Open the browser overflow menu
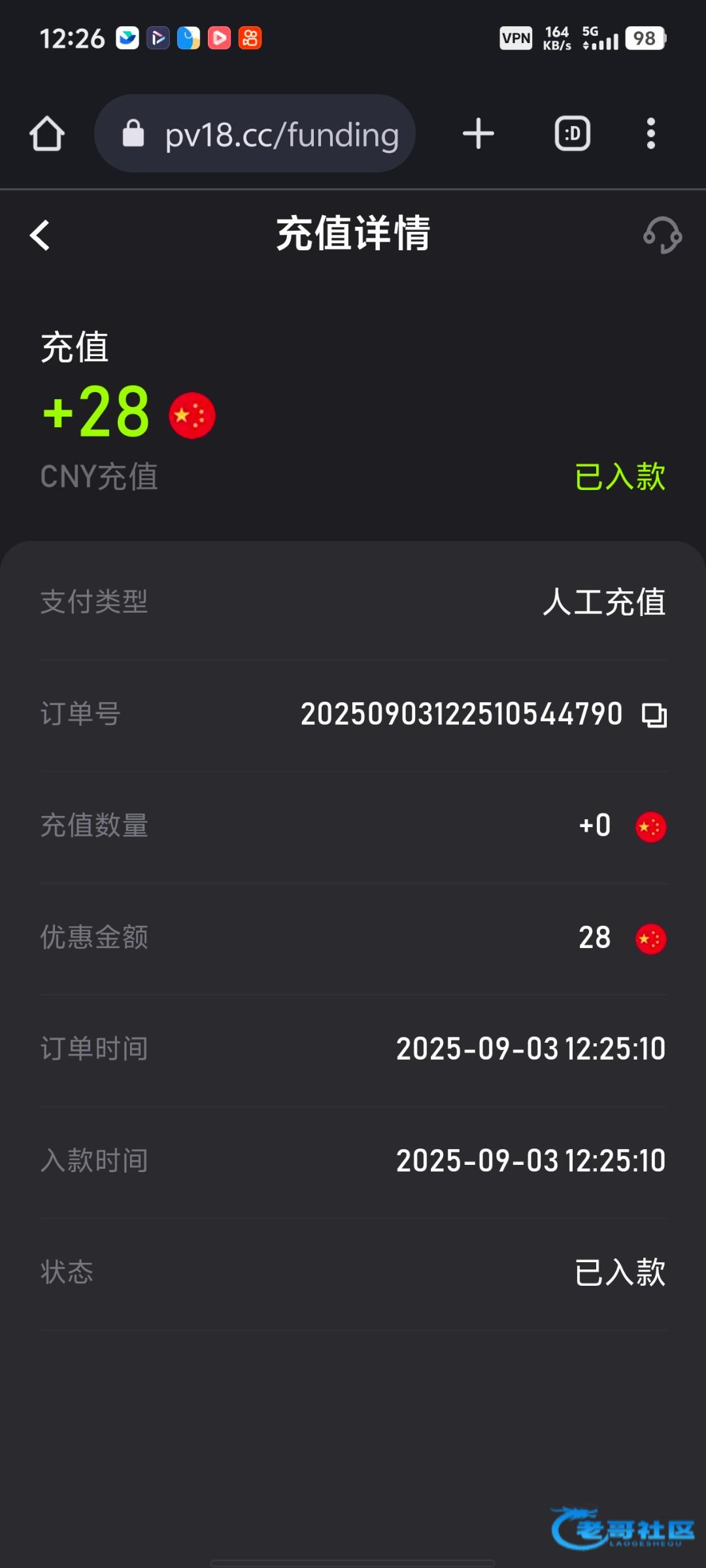 [x=650, y=134]
